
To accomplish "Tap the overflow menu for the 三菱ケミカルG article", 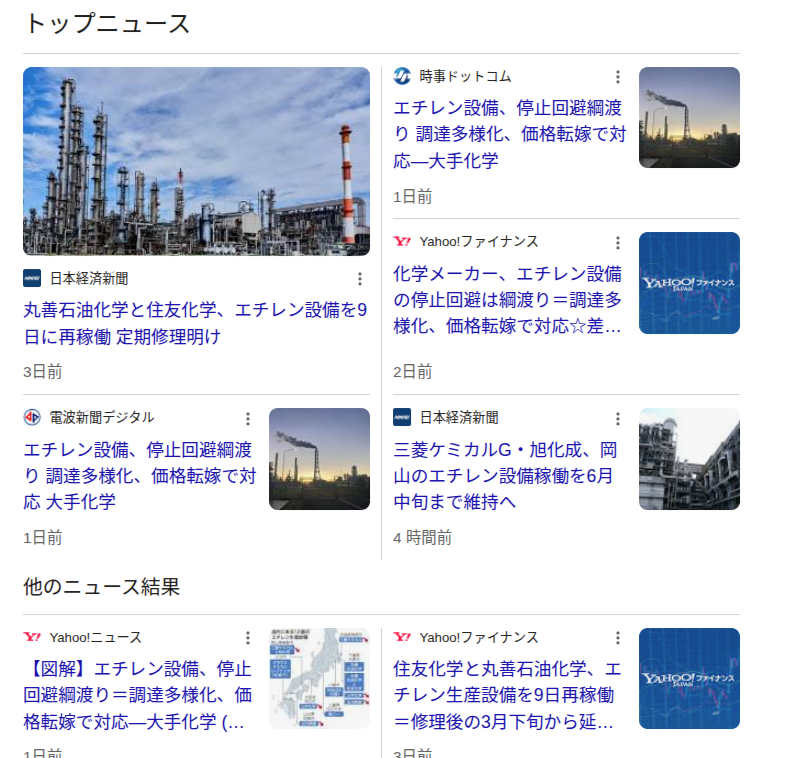I will pyautogui.click(x=618, y=419).
